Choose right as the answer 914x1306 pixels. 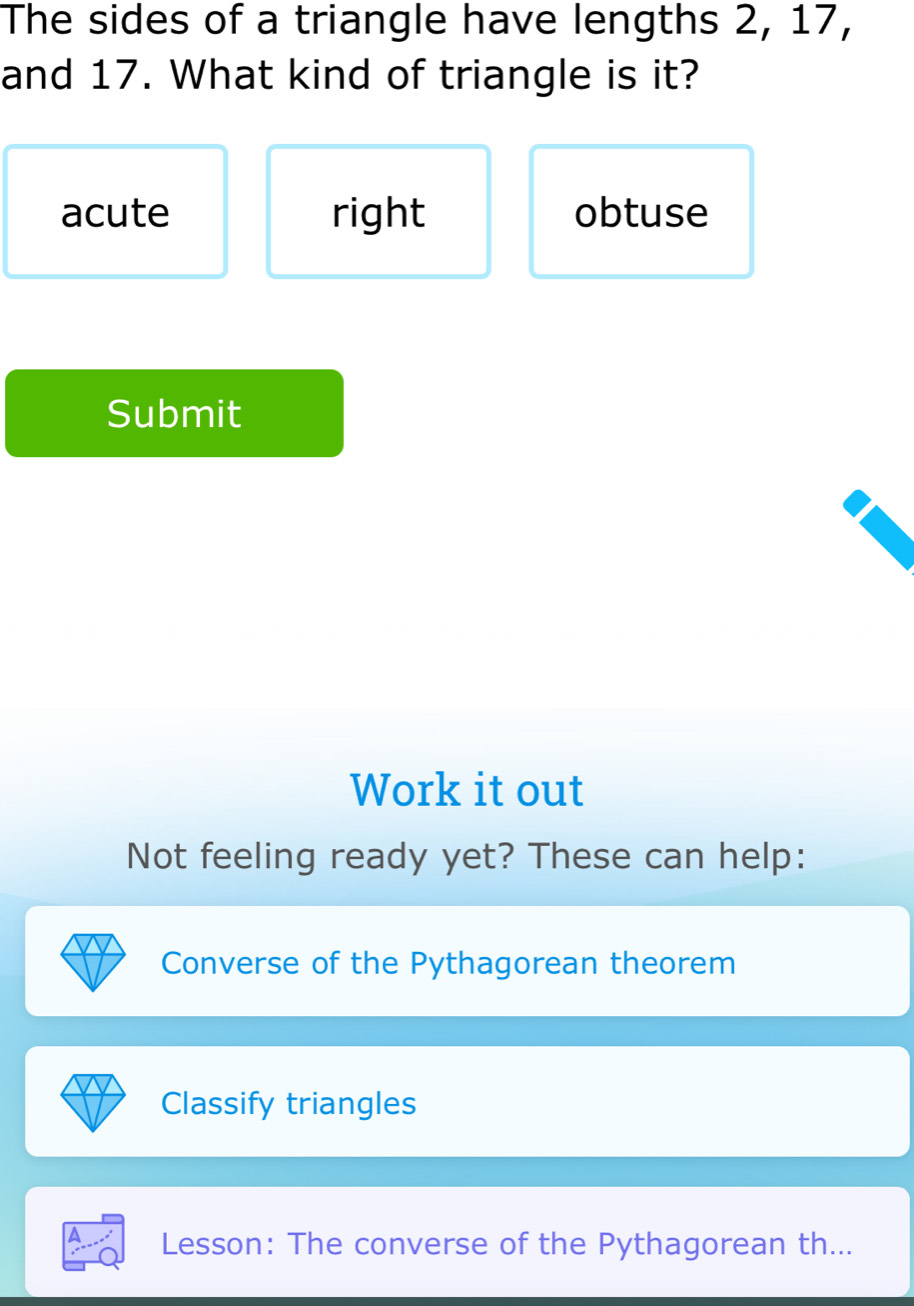379,212
